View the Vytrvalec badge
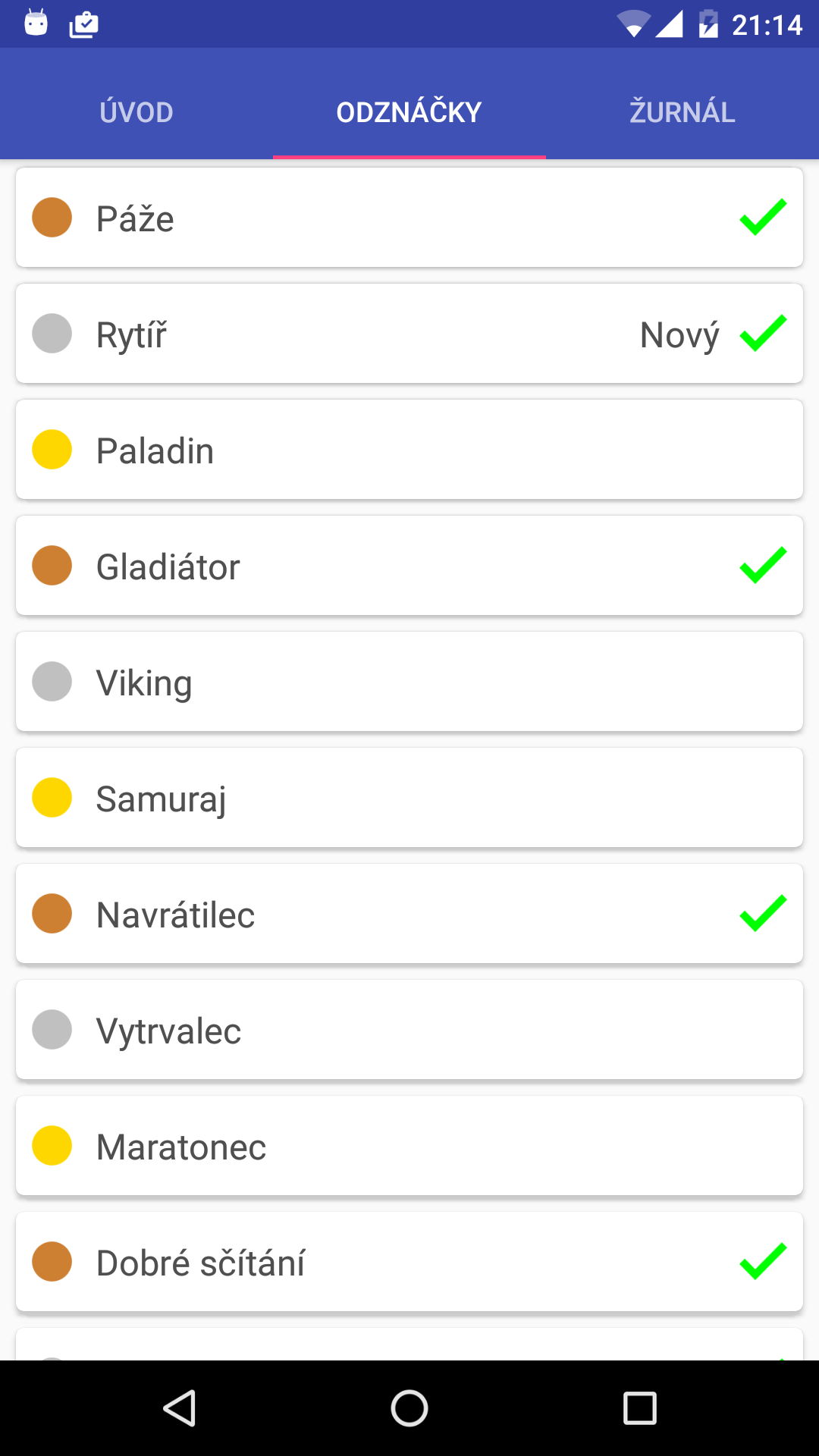The image size is (819, 1456). coord(409,1030)
